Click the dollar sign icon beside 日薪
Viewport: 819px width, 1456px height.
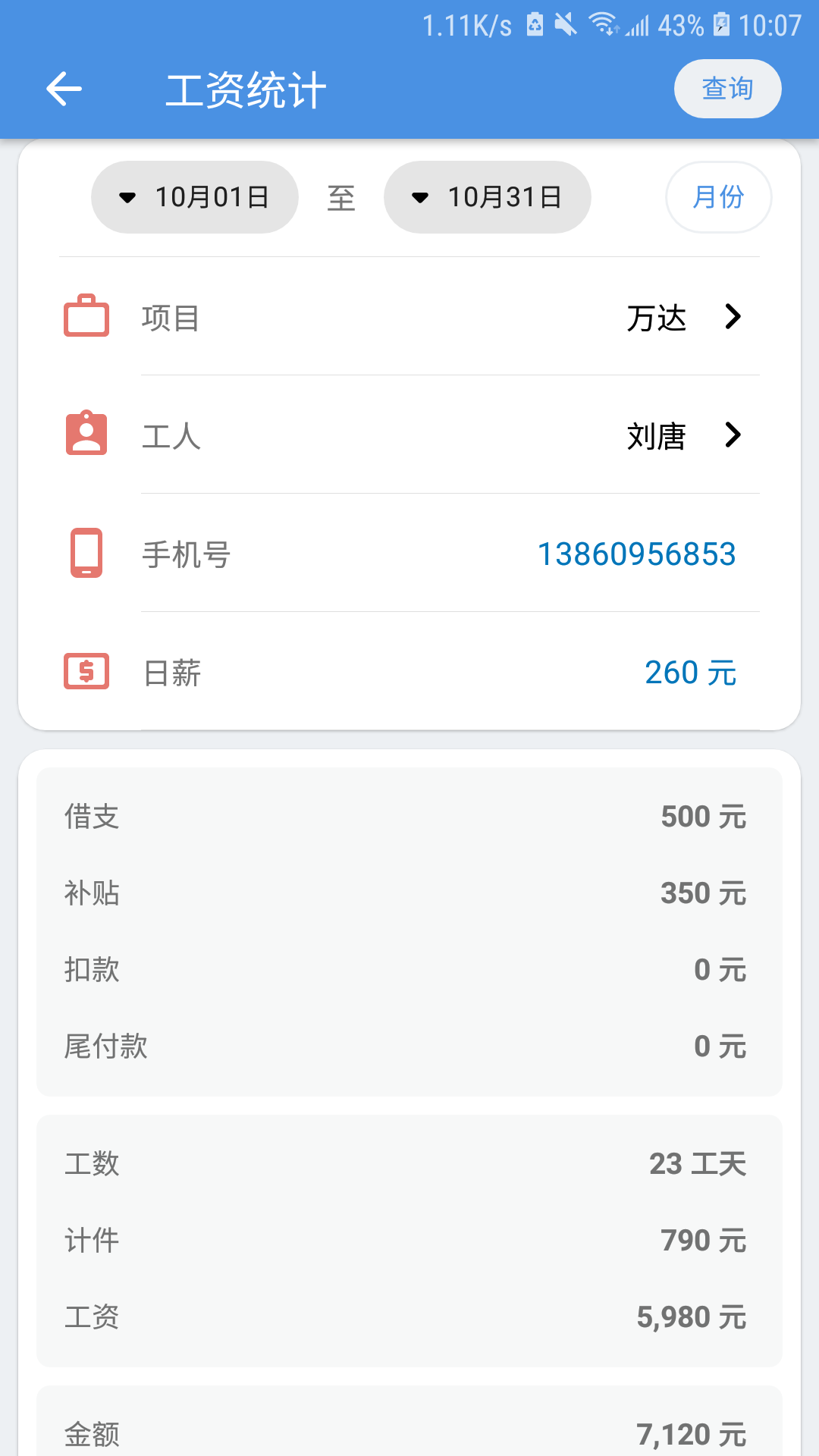coord(86,670)
